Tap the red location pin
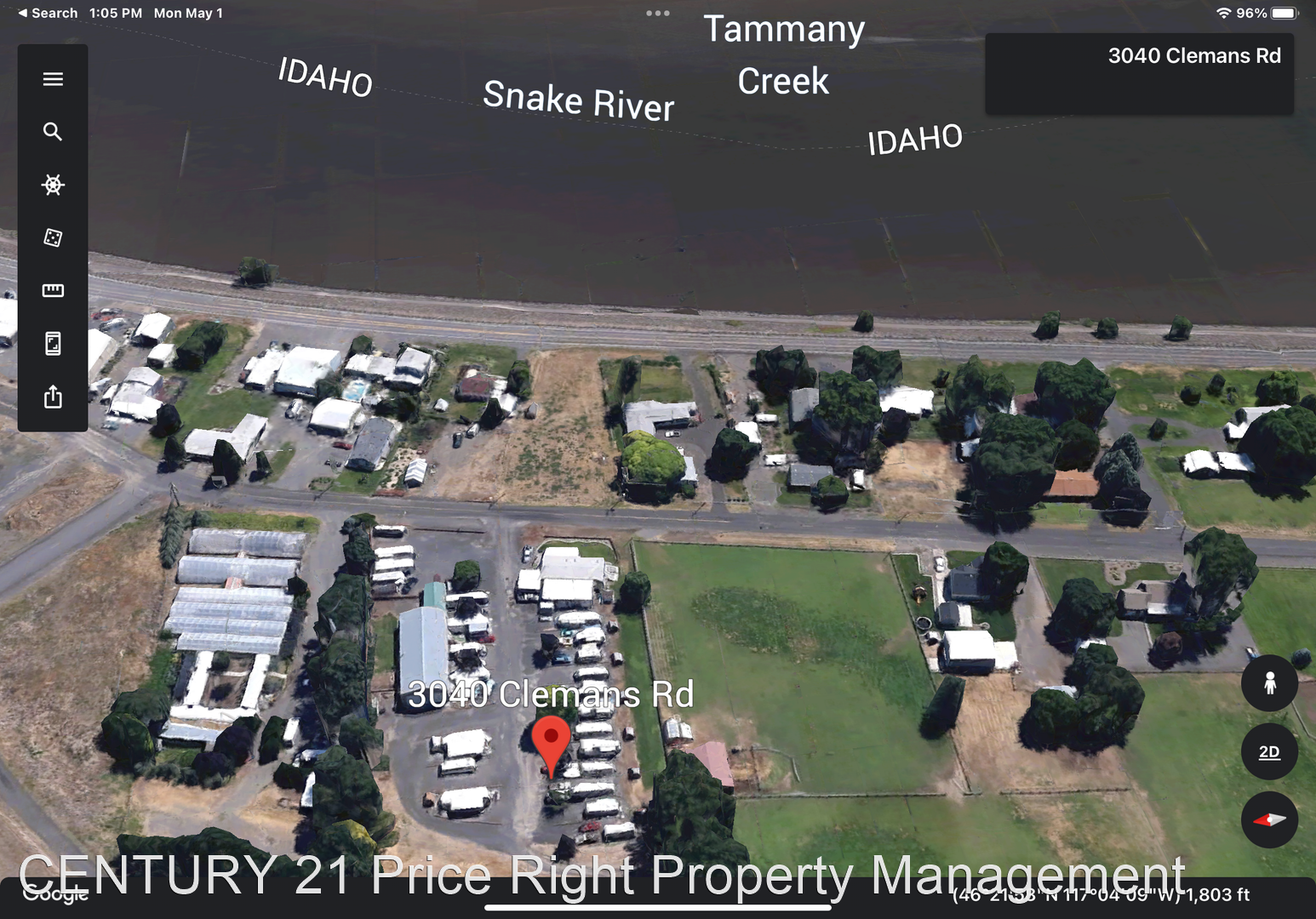Viewport: 1316px width, 919px height. 551,739
